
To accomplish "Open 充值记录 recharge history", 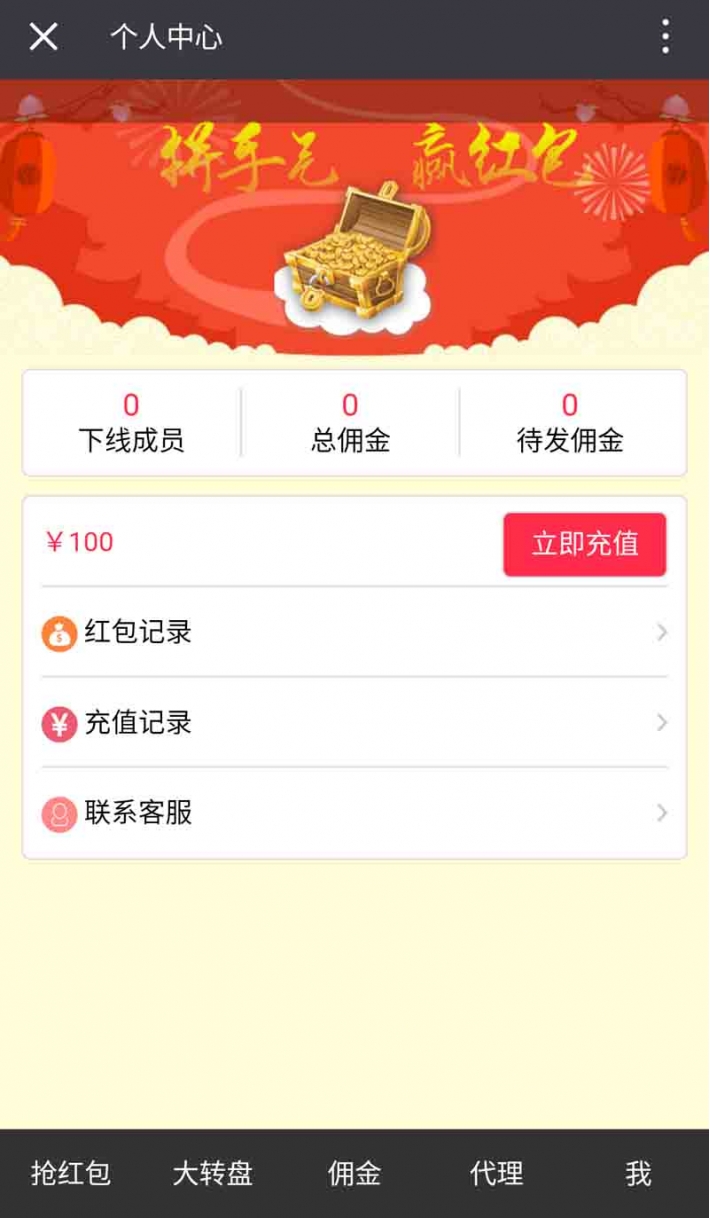I will click(x=354, y=723).
